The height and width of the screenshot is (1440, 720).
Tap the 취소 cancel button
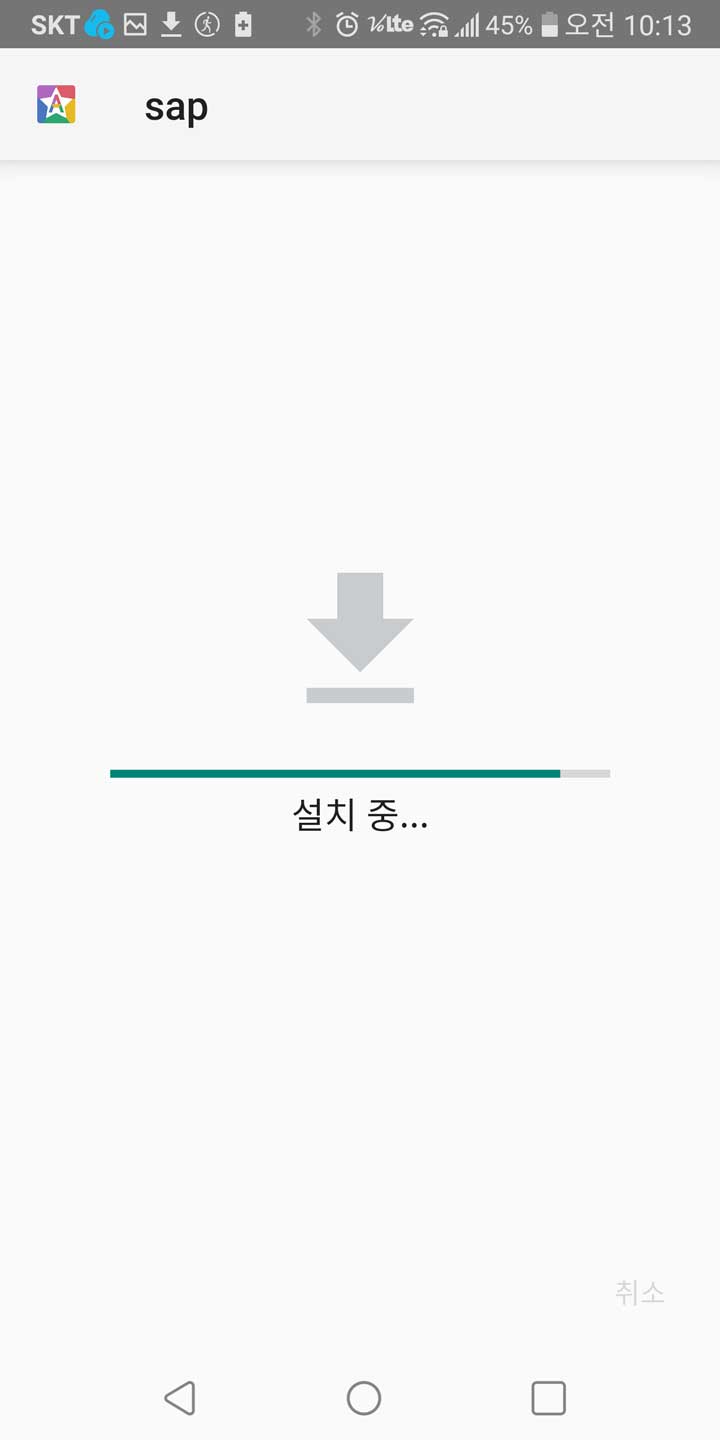pos(640,1293)
